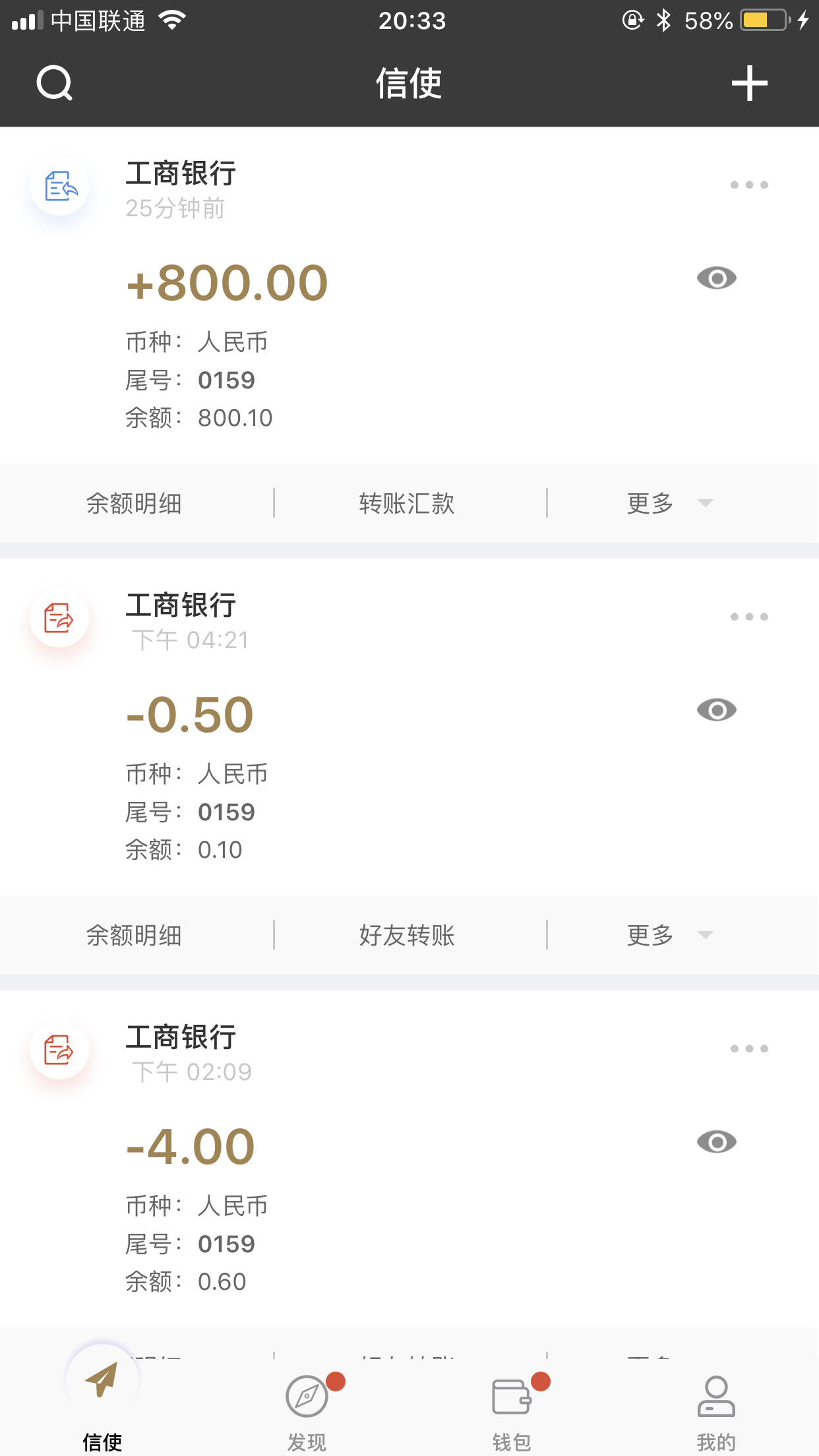The image size is (819, 1456).
Task: Open the three-dot menu on the +800.00 card
Action: click(x=749, y=185)
